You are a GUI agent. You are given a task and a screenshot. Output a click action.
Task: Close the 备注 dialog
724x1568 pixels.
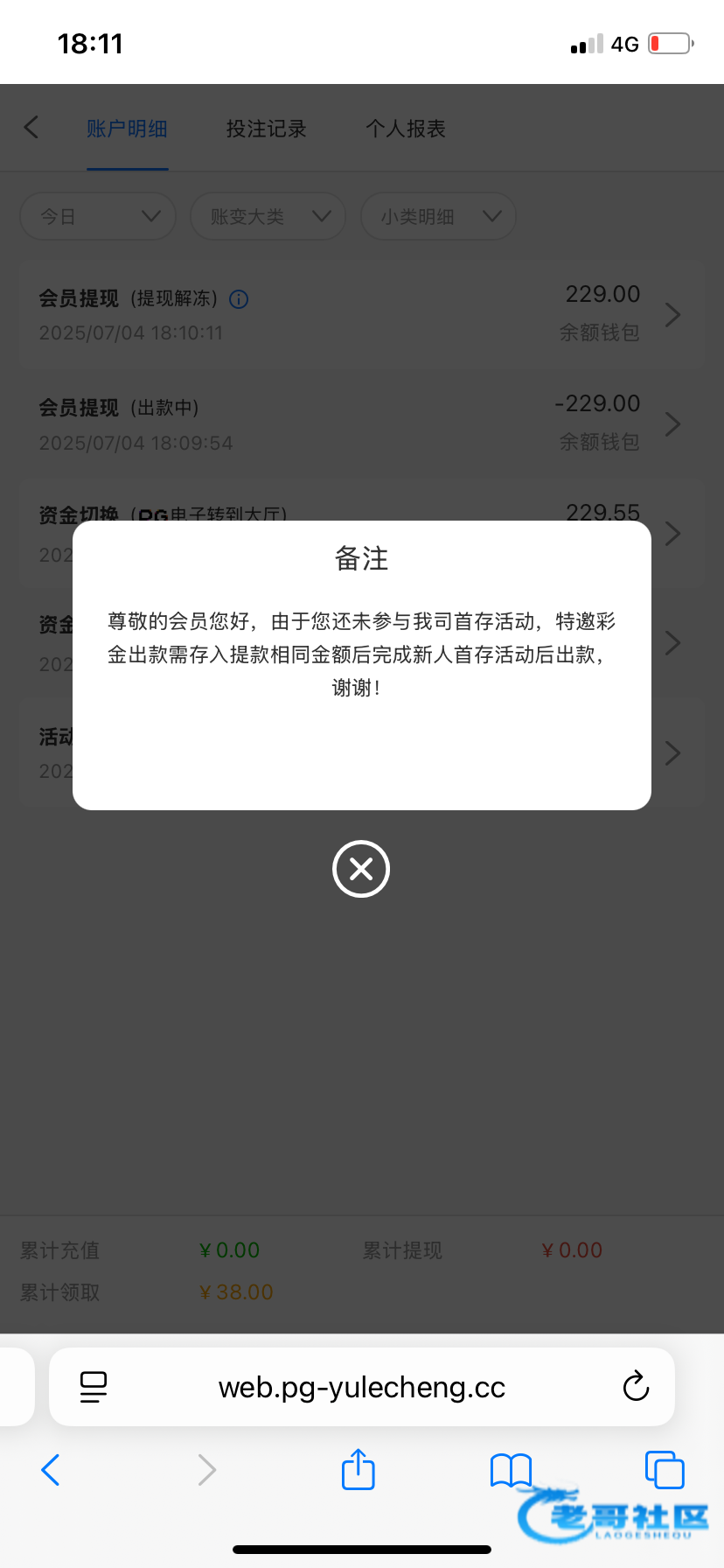click(361, 869)
